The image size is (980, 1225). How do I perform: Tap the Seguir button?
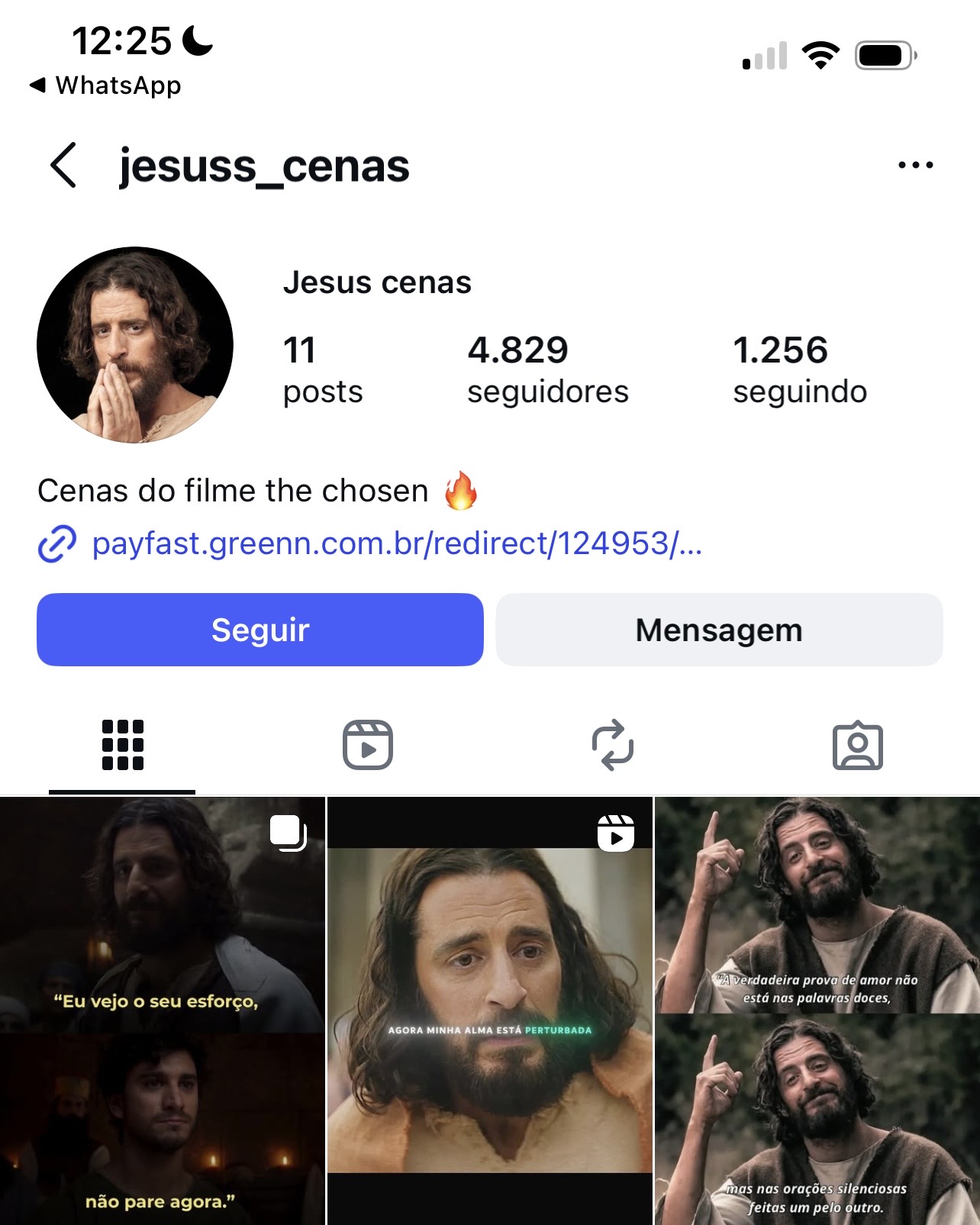pos(260,630)
